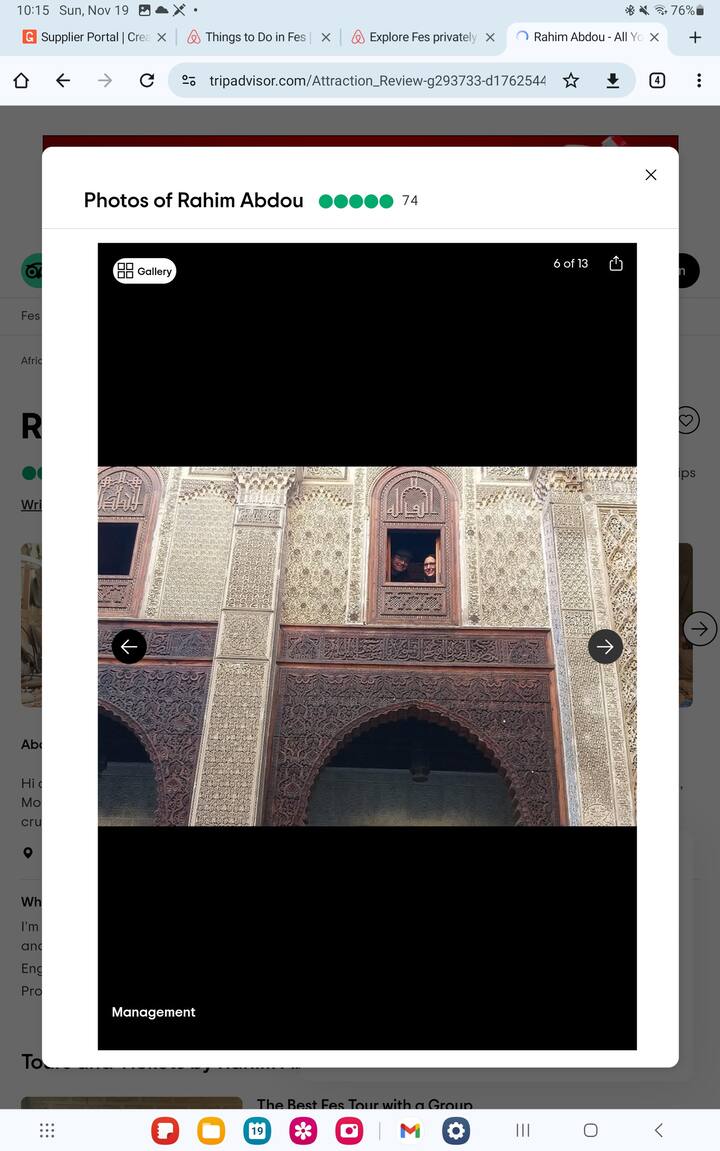The image size is (720, 1151).
Task: Reload the current page
Action: coord(146,81)
